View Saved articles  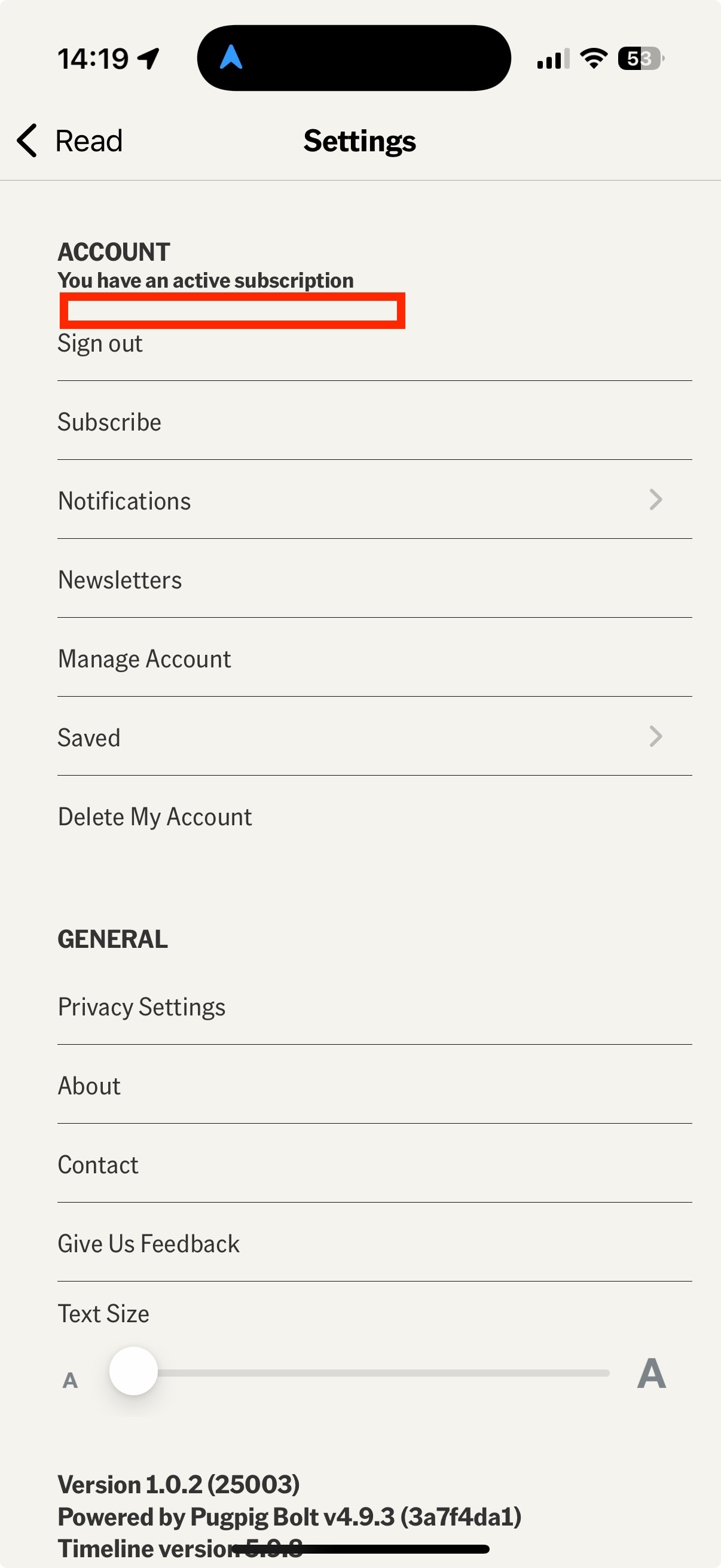click(89, 738)
